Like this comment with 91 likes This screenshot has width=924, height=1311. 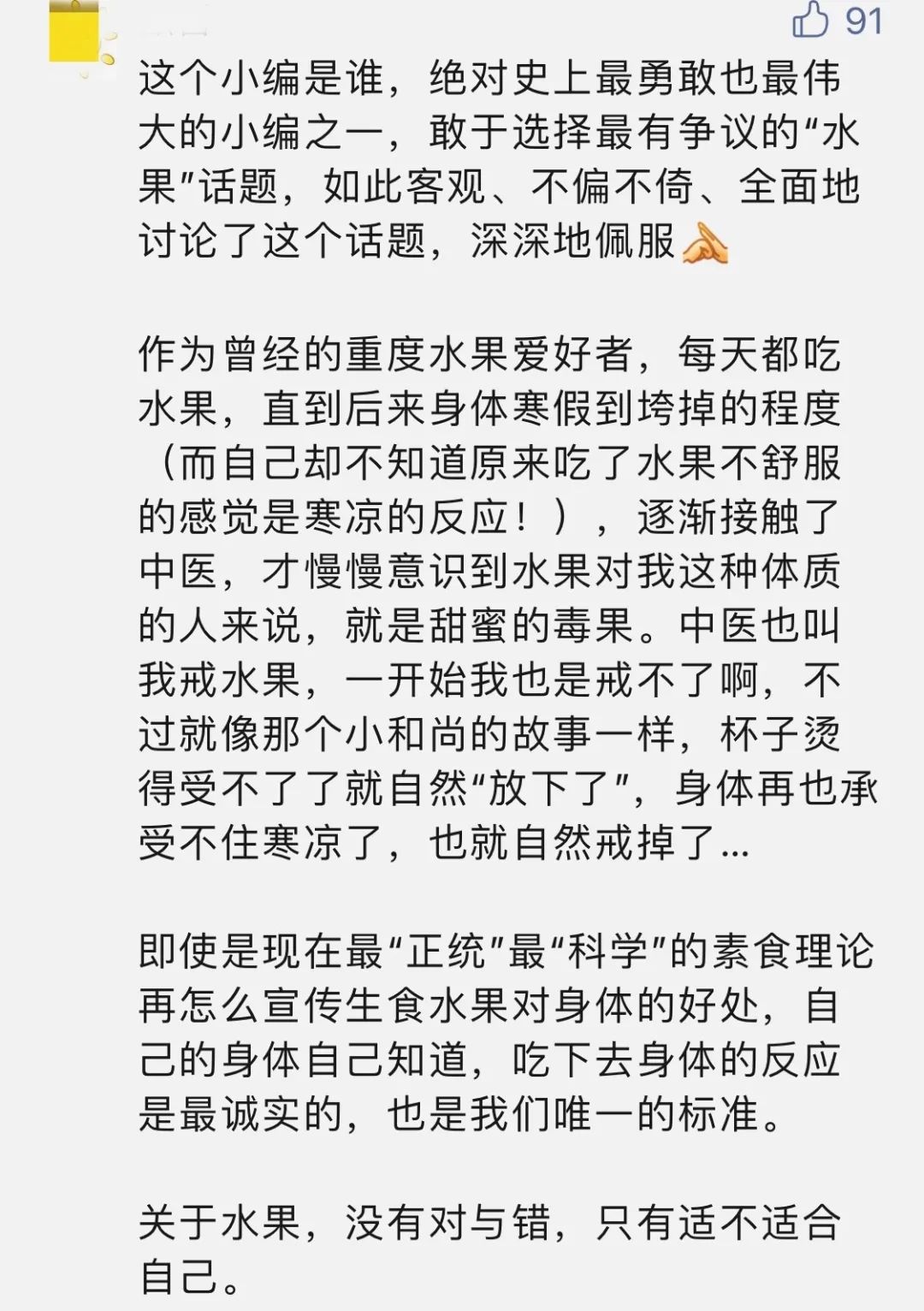point(811,19)
